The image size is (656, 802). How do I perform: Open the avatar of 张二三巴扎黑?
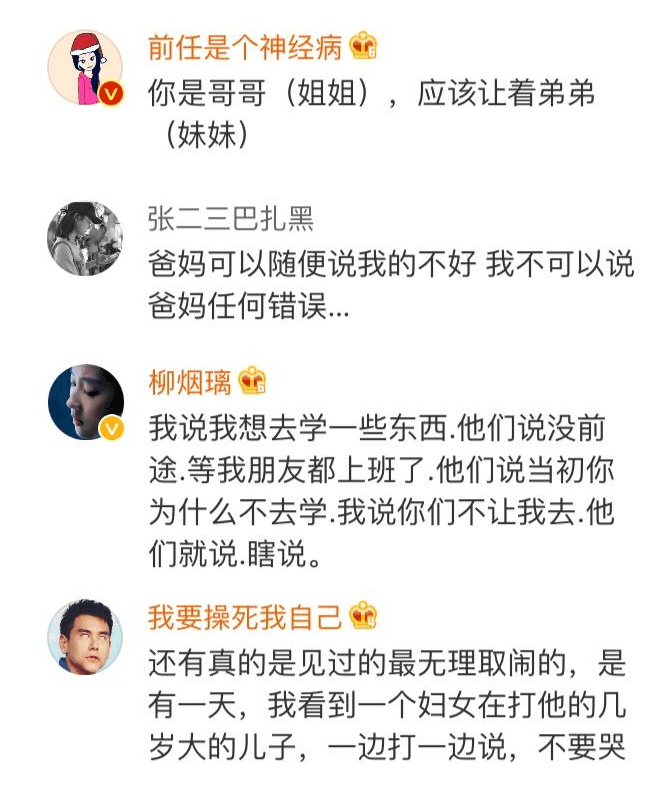click(85, 238)
